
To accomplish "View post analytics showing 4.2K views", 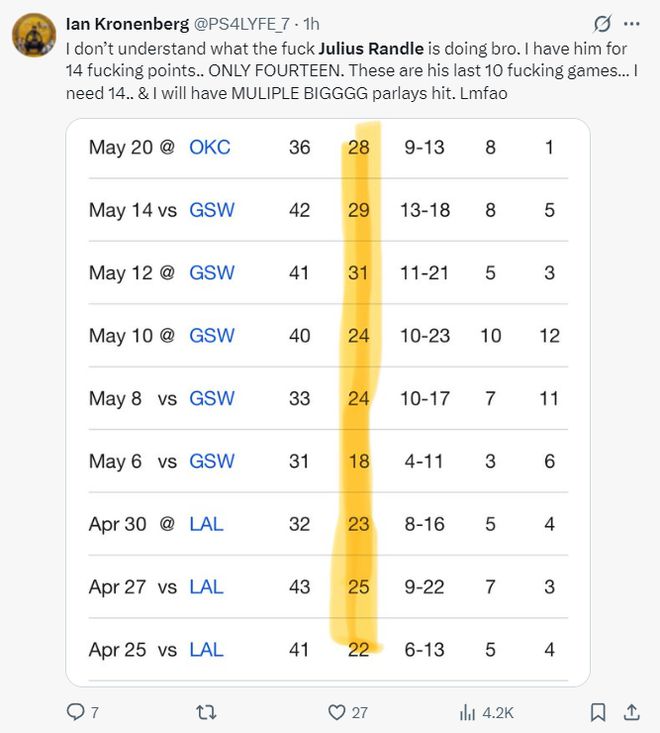I will click(x=468, y=712).
